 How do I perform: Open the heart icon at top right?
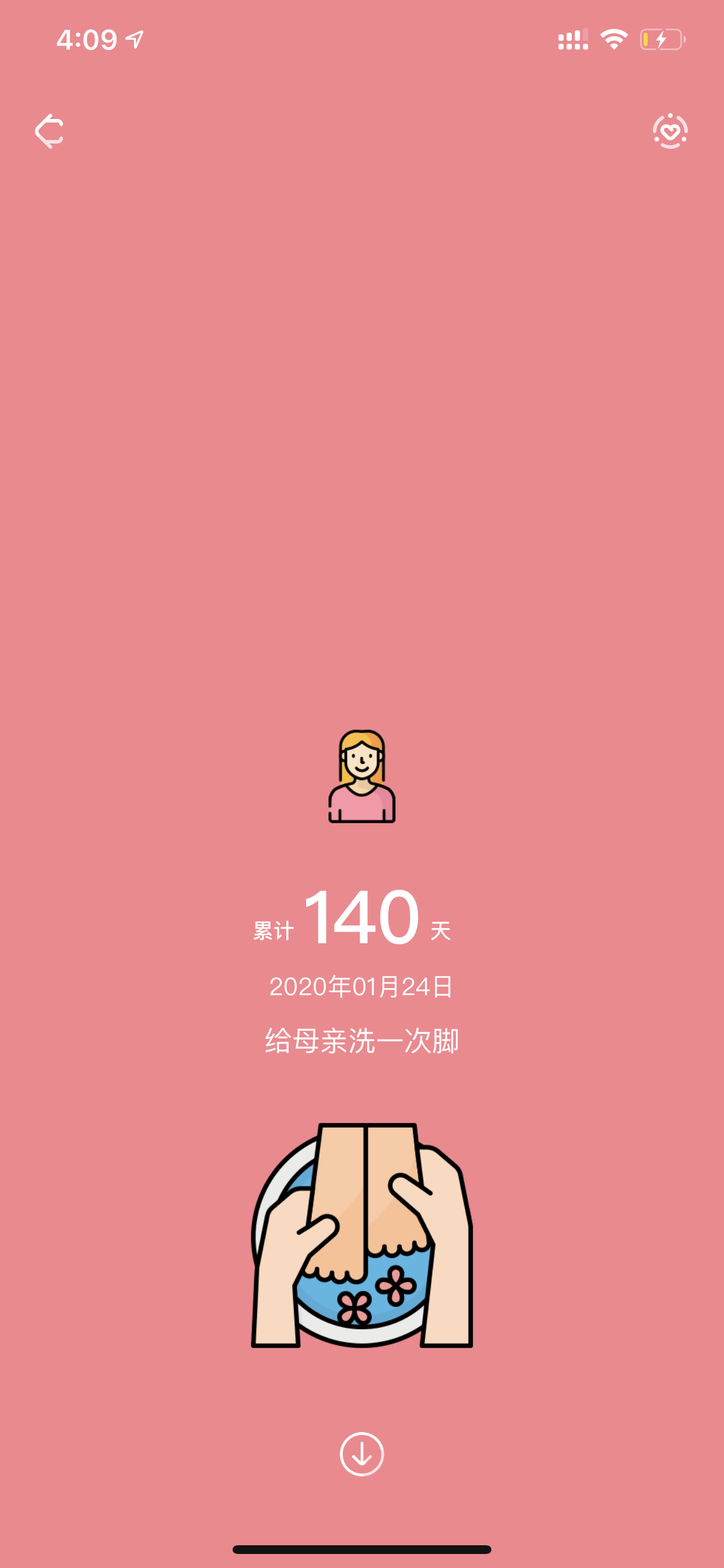click(x=670, y=131)
